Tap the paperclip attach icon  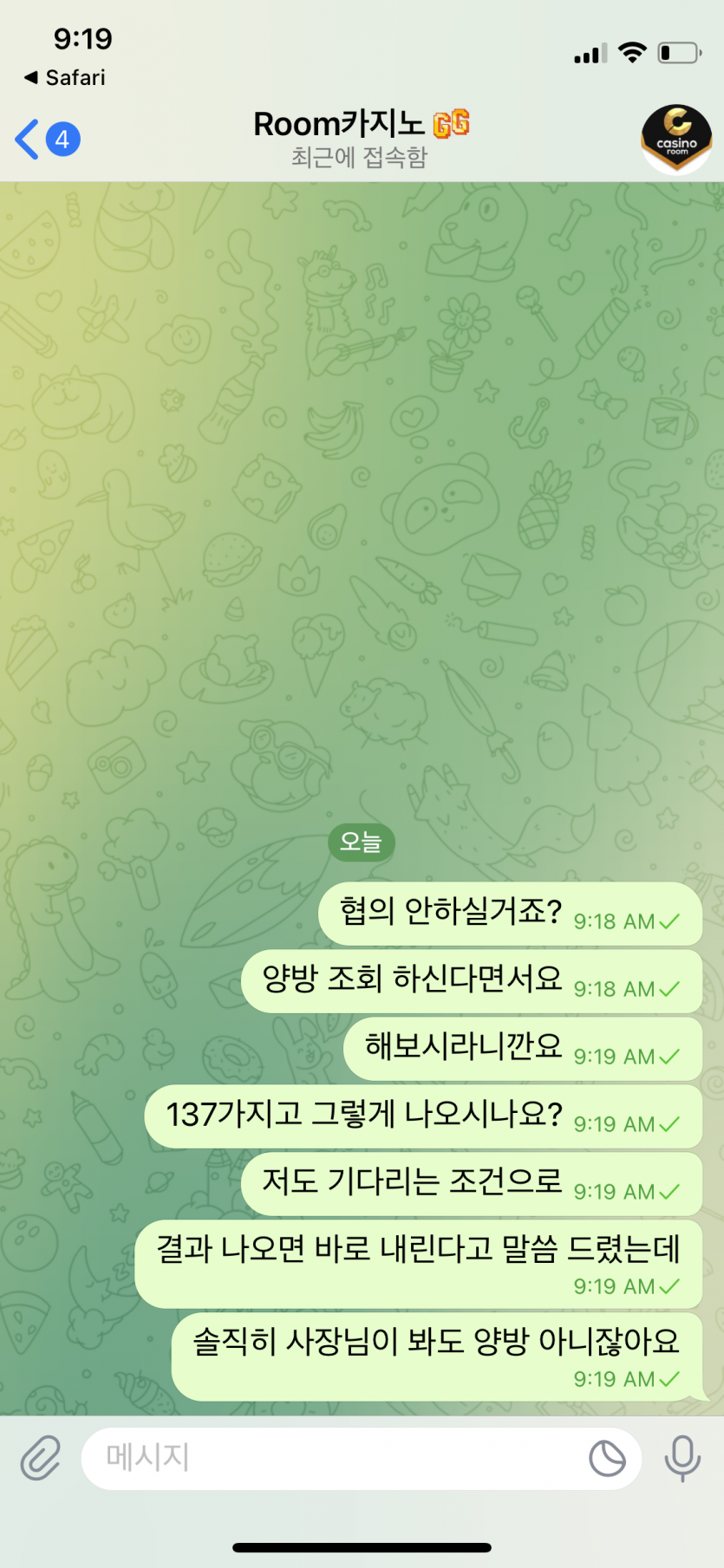point(41,1457)
